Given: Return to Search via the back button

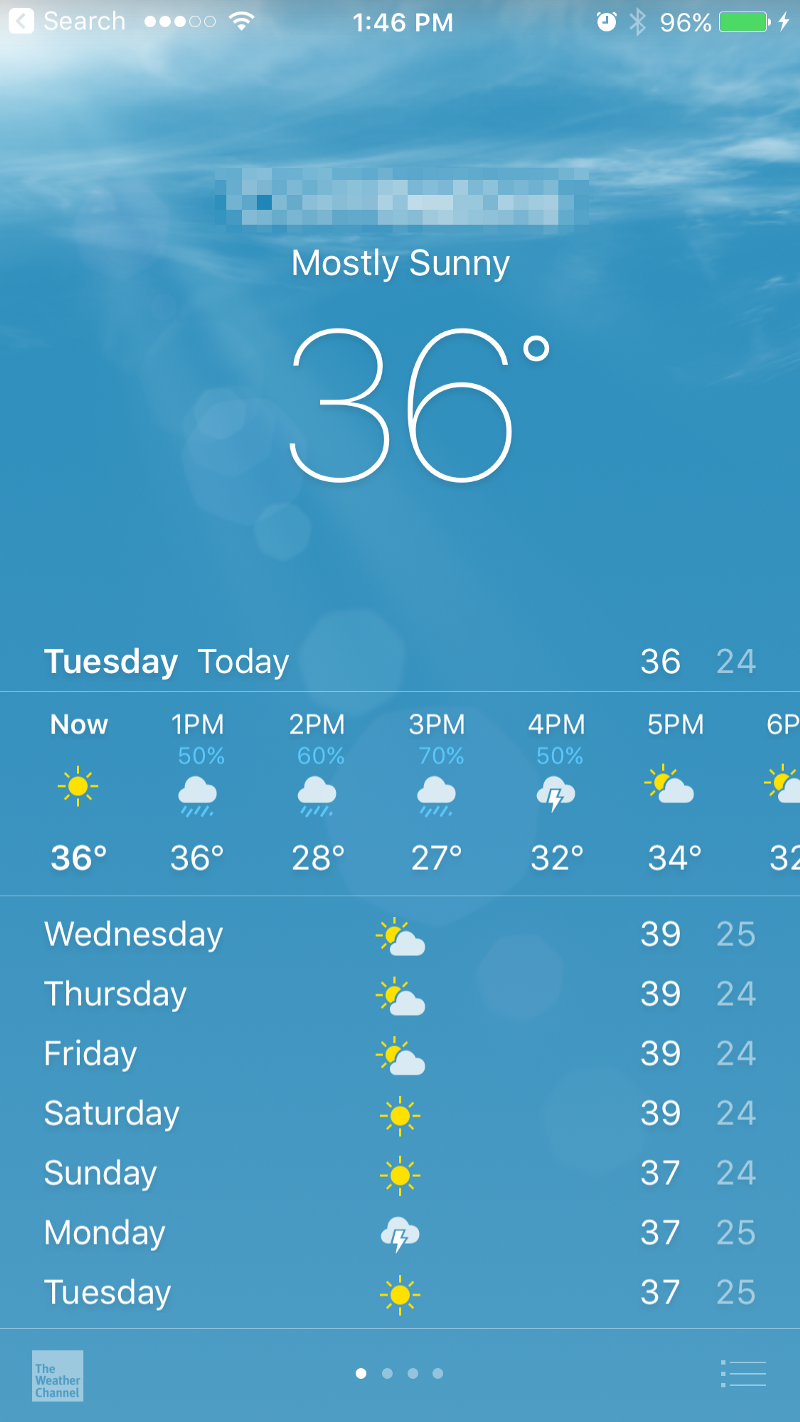Looking at the screenshot, I should 66,21.
